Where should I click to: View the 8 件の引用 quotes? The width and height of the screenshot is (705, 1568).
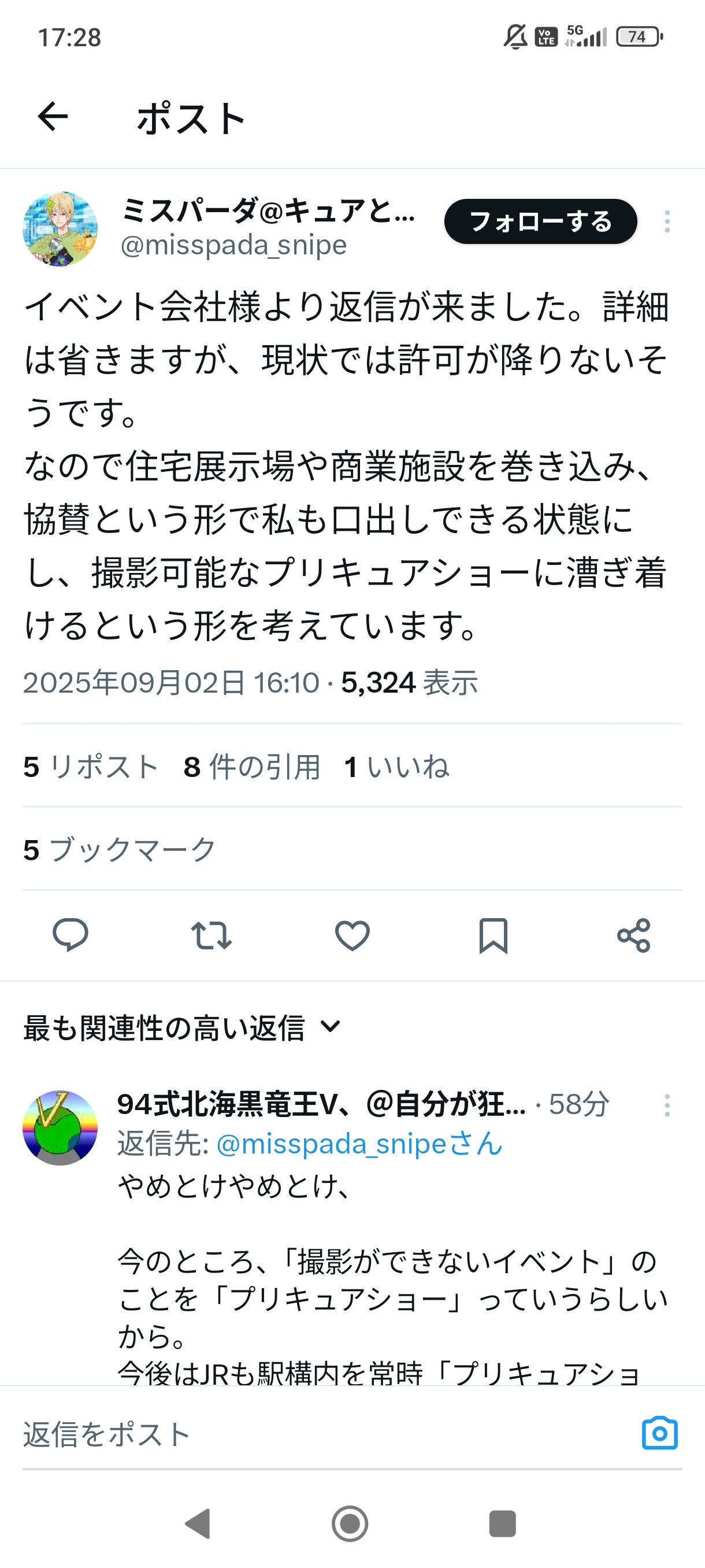(x=252, y=766)
